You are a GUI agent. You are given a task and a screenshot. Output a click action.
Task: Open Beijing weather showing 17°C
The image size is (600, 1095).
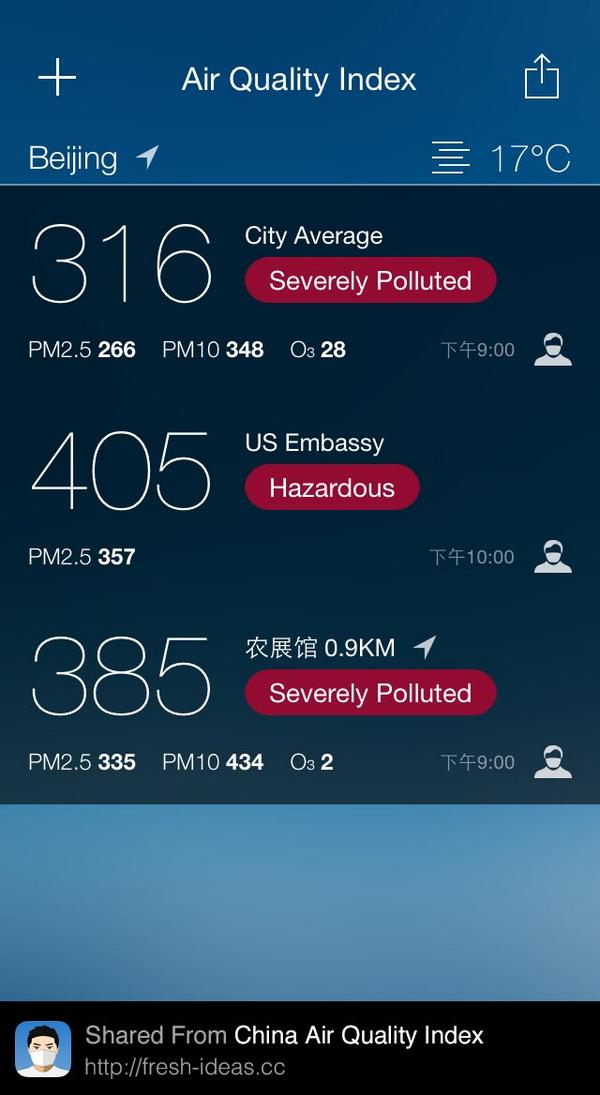(x=501, y=159)
